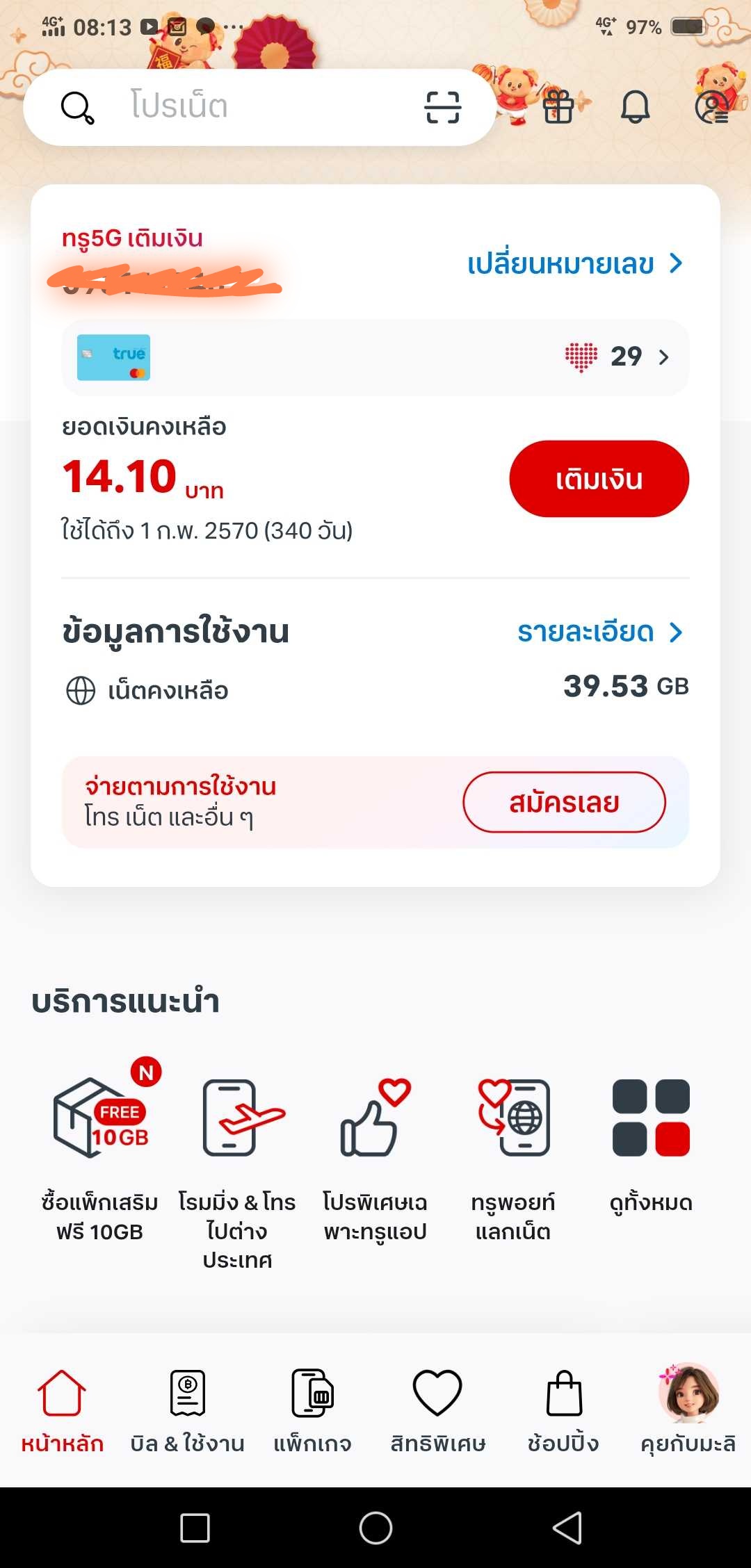Select ดูทั้งหมด to see all services
751x1568 pixels.
coord(651,1140)
